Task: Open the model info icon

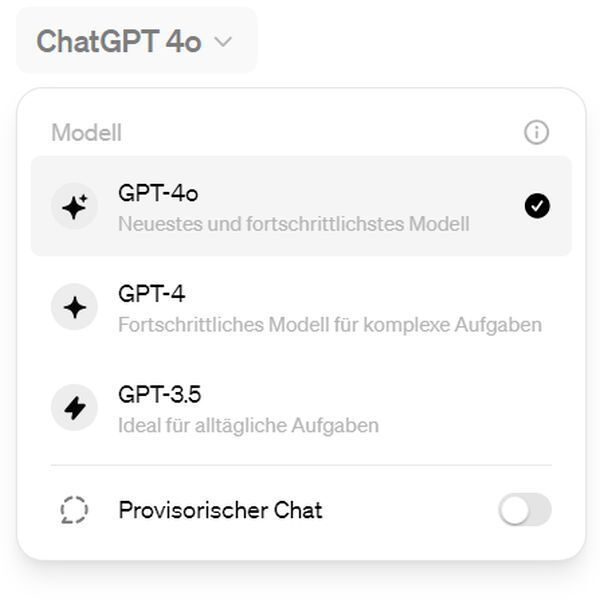Action: point(537,132)
